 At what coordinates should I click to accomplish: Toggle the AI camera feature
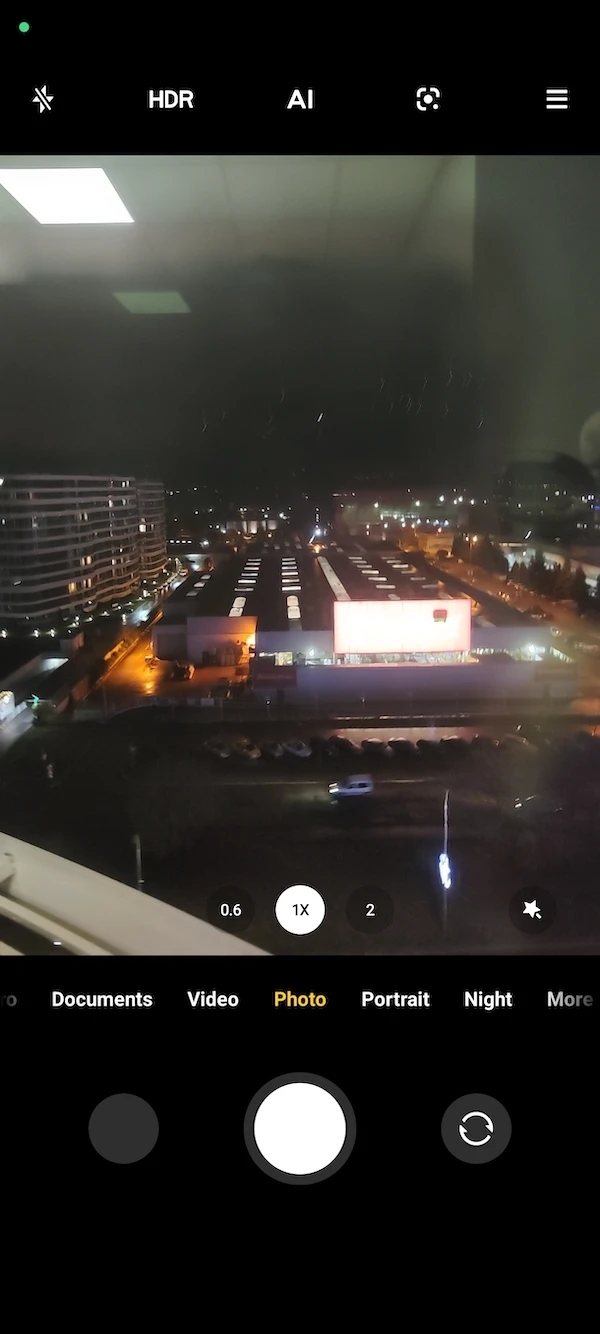point(300,99)
